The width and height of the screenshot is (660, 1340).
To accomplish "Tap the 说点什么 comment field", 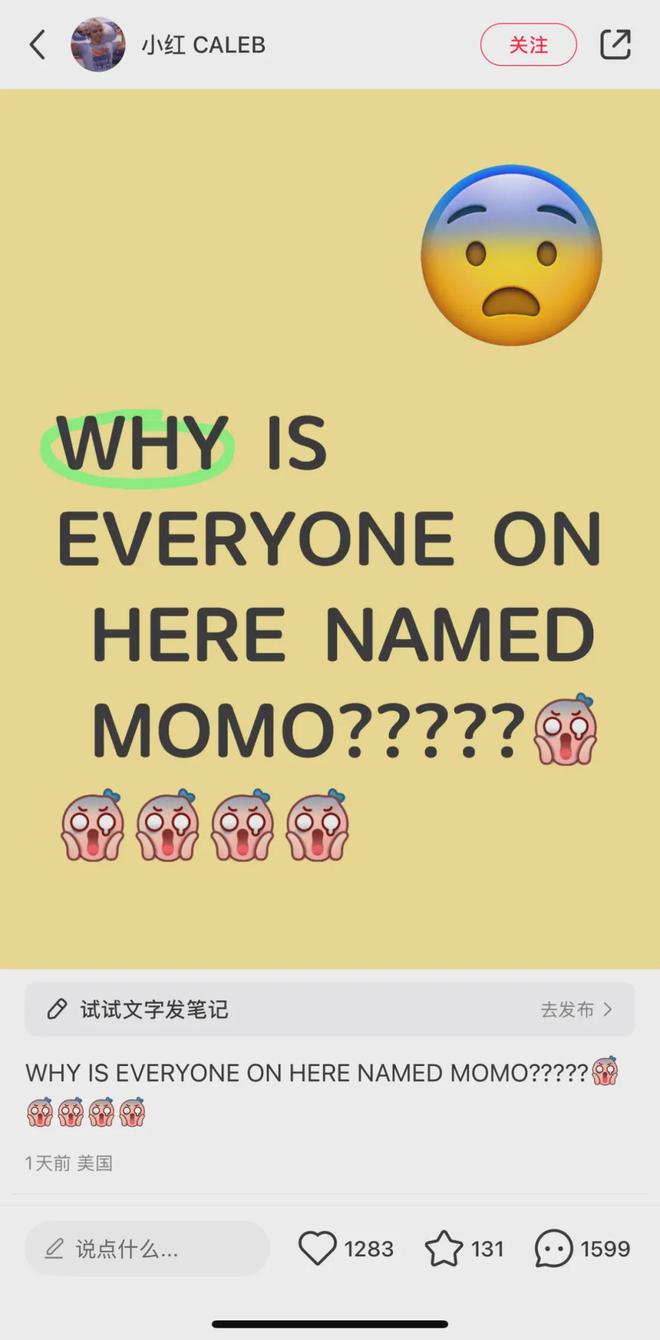I will coord(147,1248).
